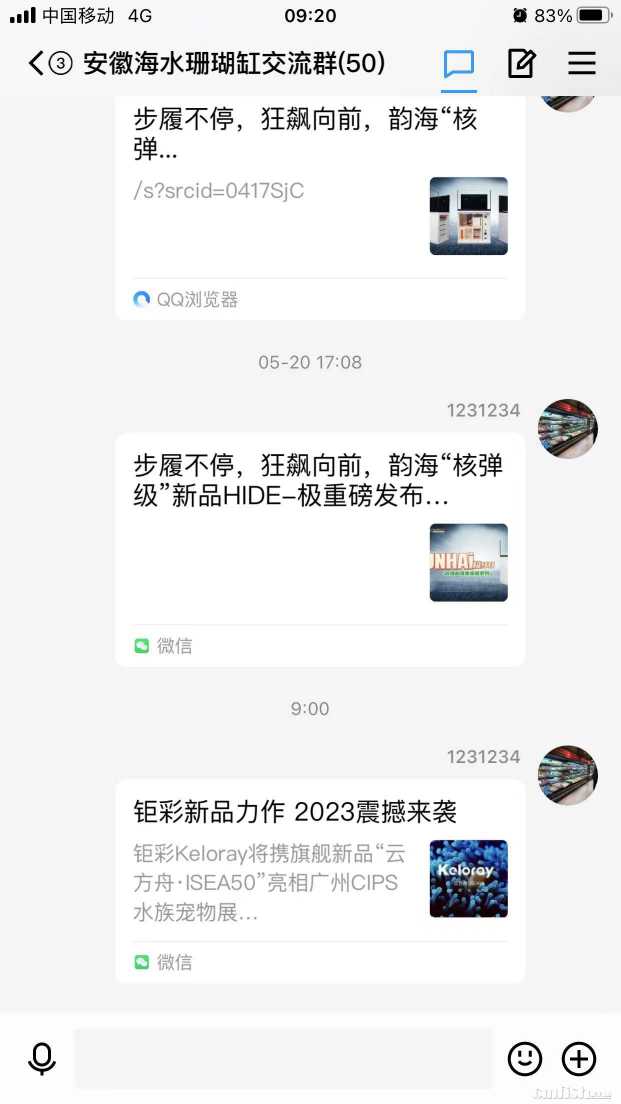Switch to voice input with the microphone
The image size is (621, 1104).
click(x=42, y=1058)
